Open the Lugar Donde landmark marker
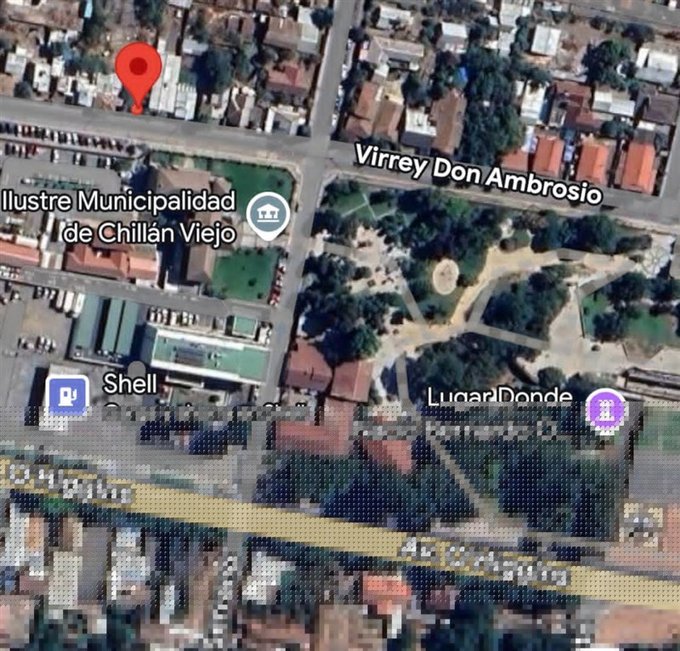The image size is (680, 651). [606, 408]
